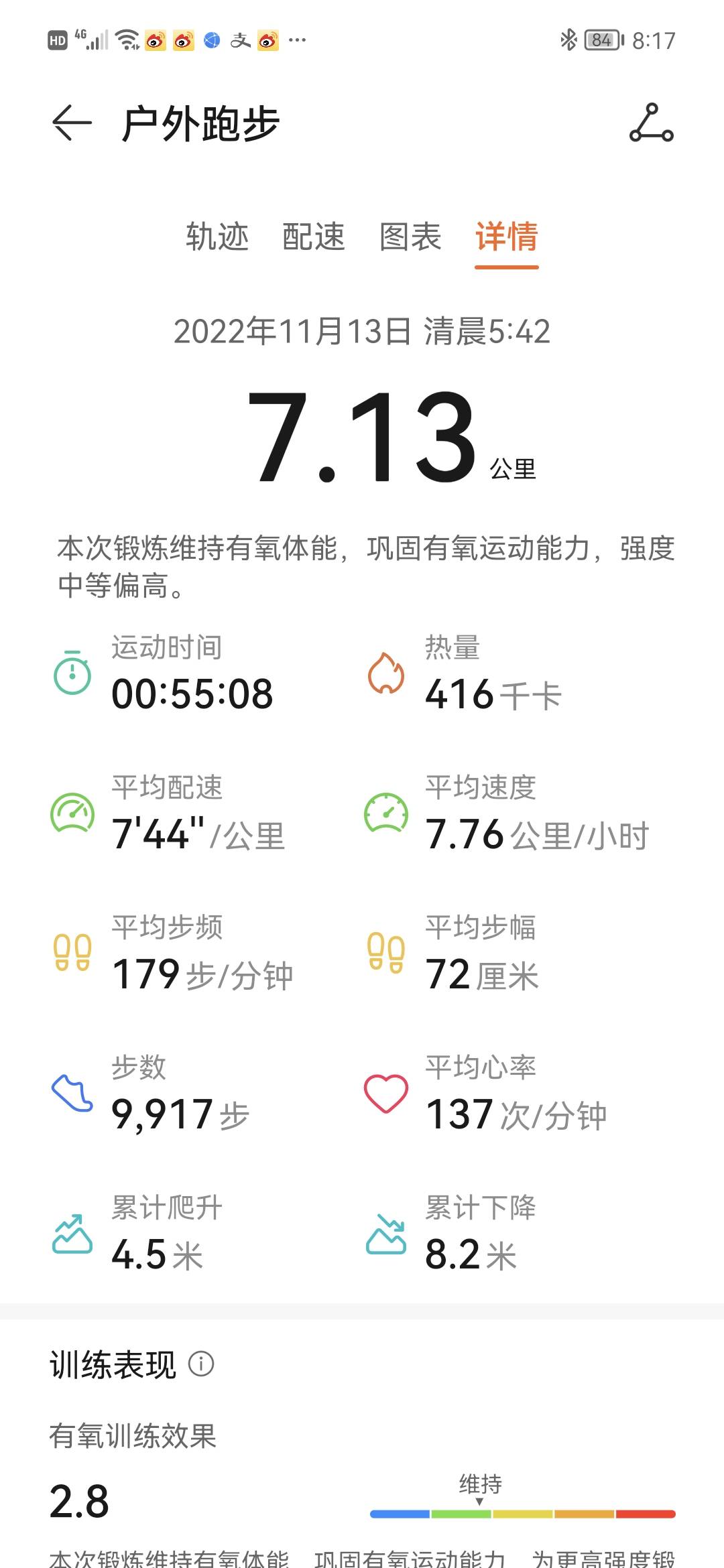The width and height of the screenshot is (724, 1568).
Task: Select the blue shoe icon next to 步数
Action: 74,1092
